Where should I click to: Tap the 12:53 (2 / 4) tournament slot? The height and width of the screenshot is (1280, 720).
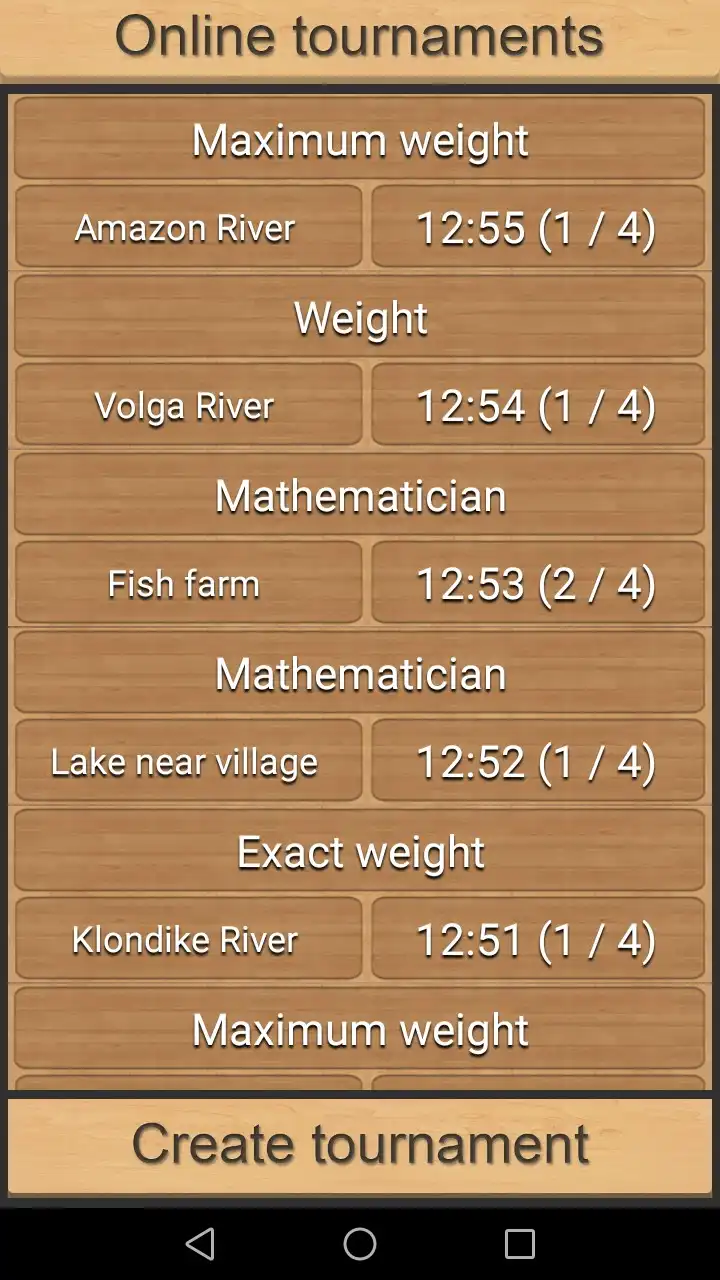click(x=538, y=583)
